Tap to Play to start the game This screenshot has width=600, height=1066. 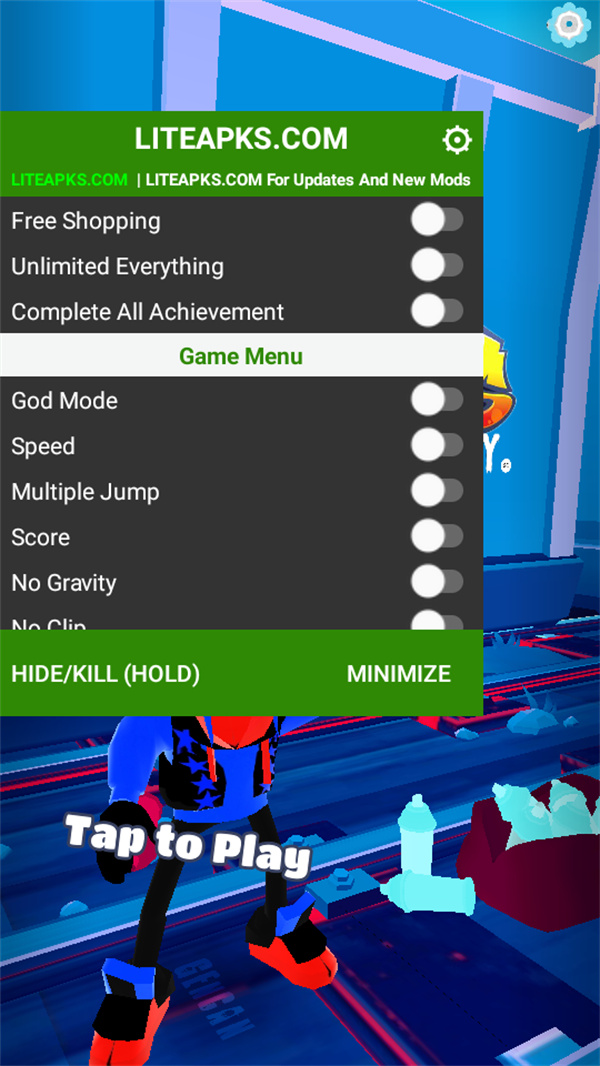coord(188,845)
